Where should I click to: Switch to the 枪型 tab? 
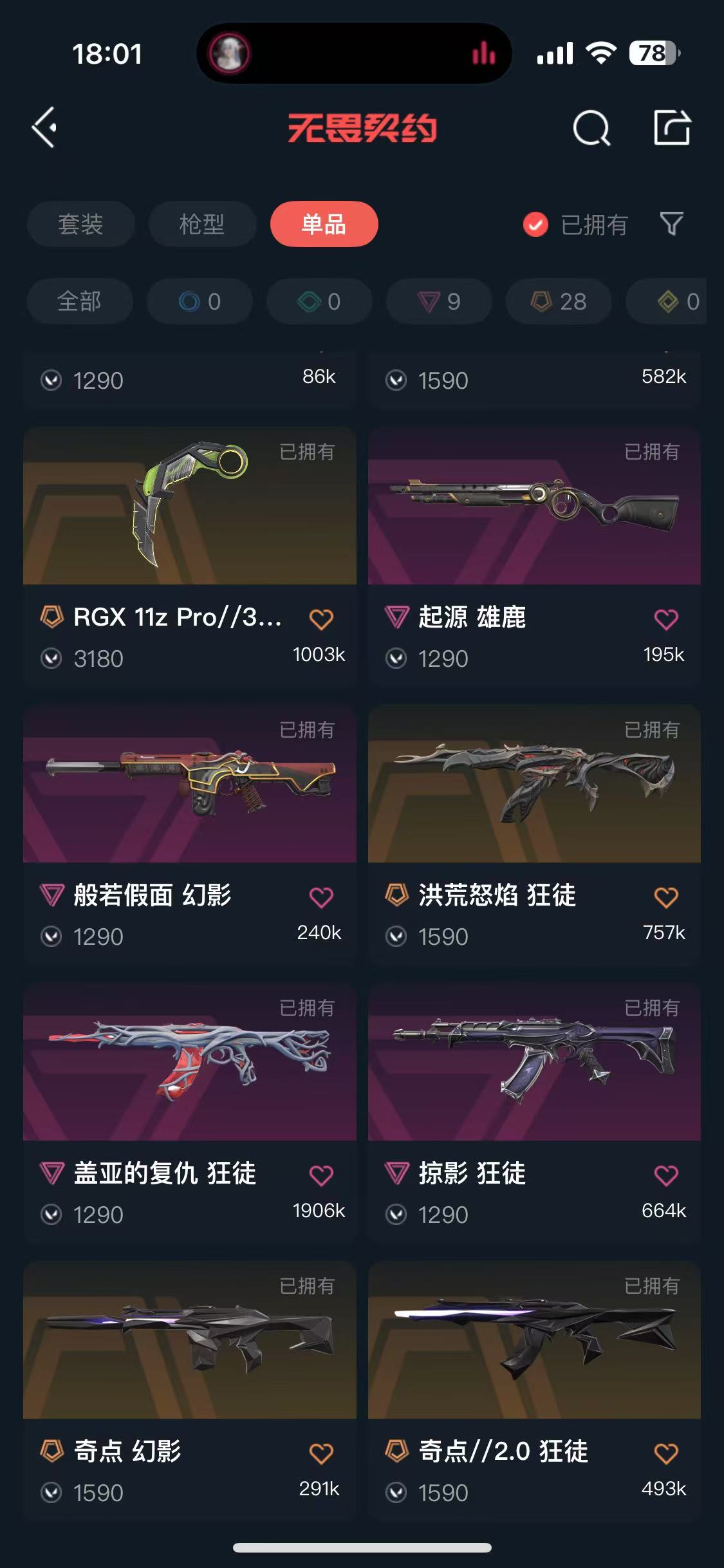(202, 224)
